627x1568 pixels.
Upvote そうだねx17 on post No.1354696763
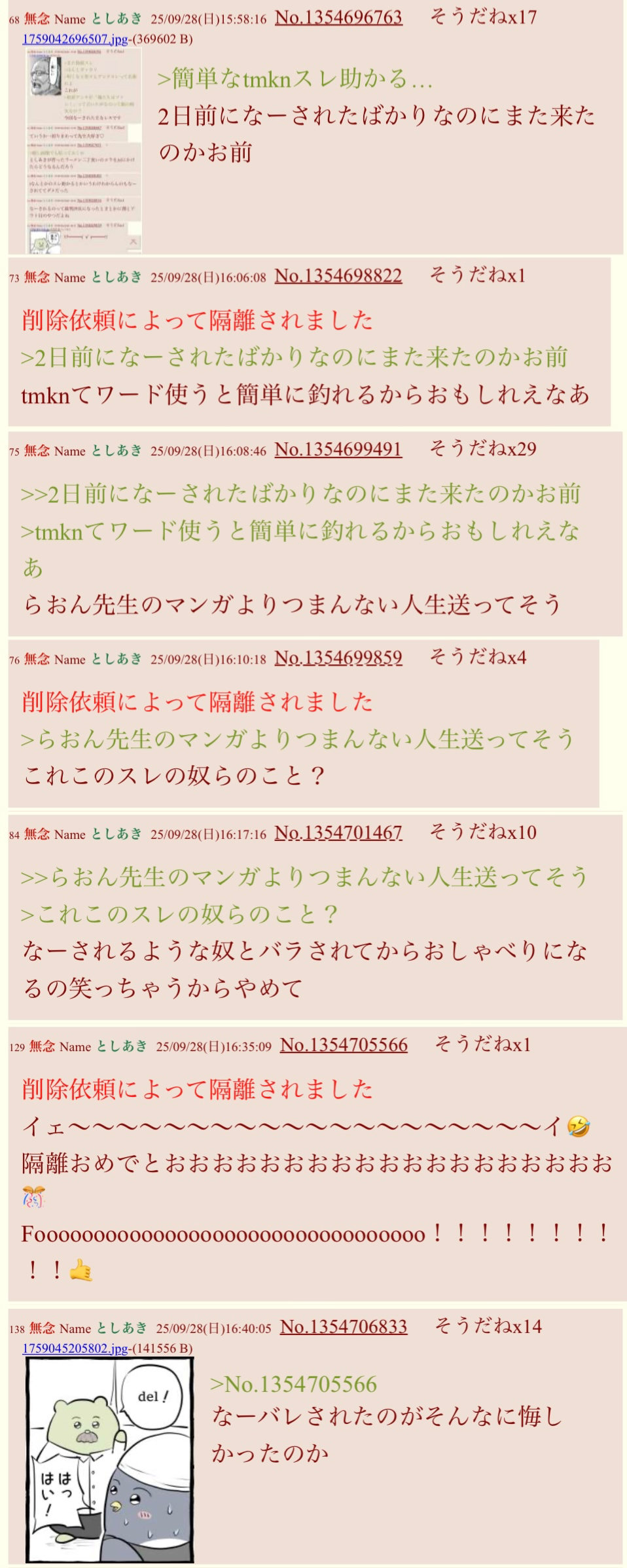[x=483, y=17]
